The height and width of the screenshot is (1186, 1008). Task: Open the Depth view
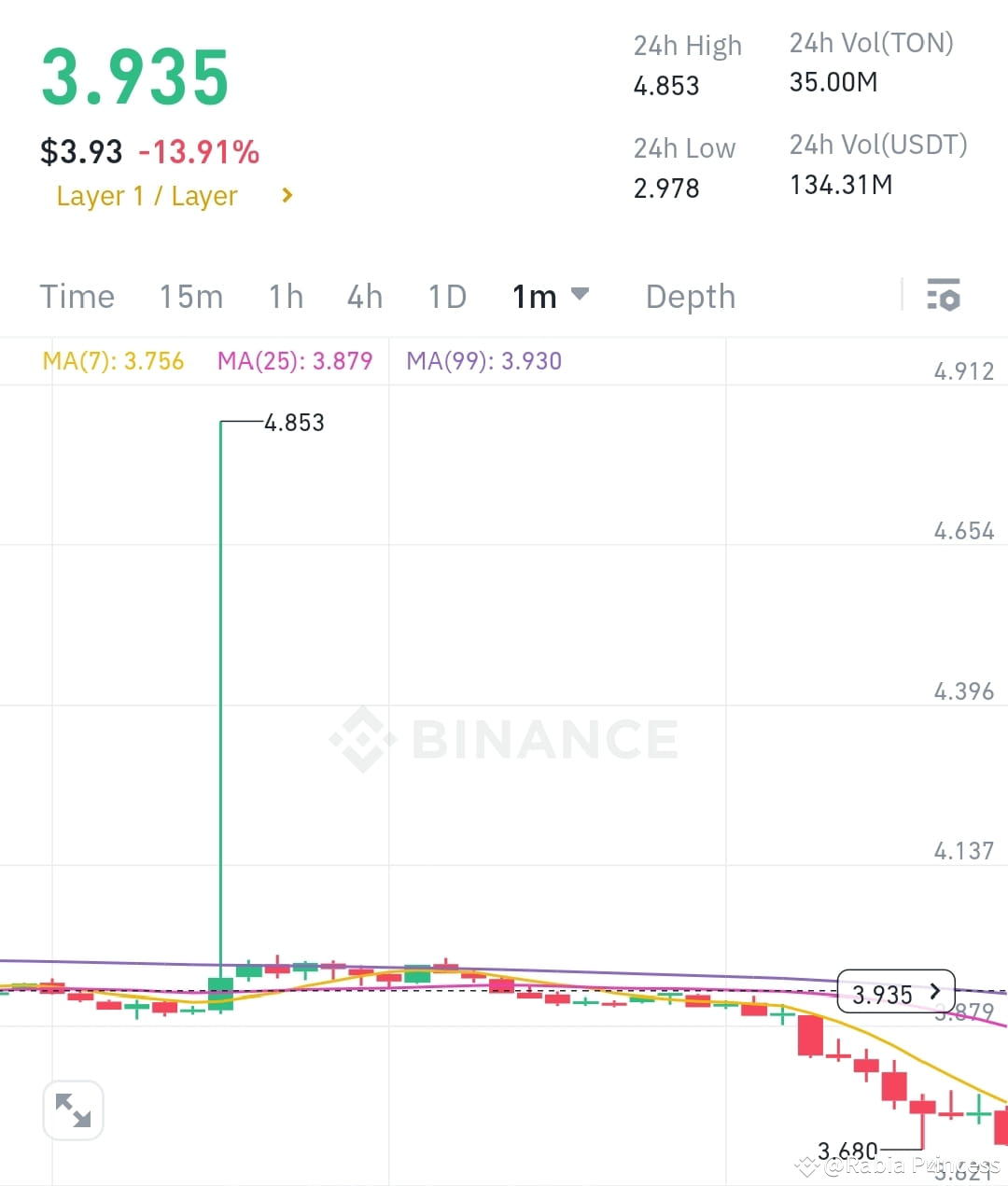tap(690, 296)
